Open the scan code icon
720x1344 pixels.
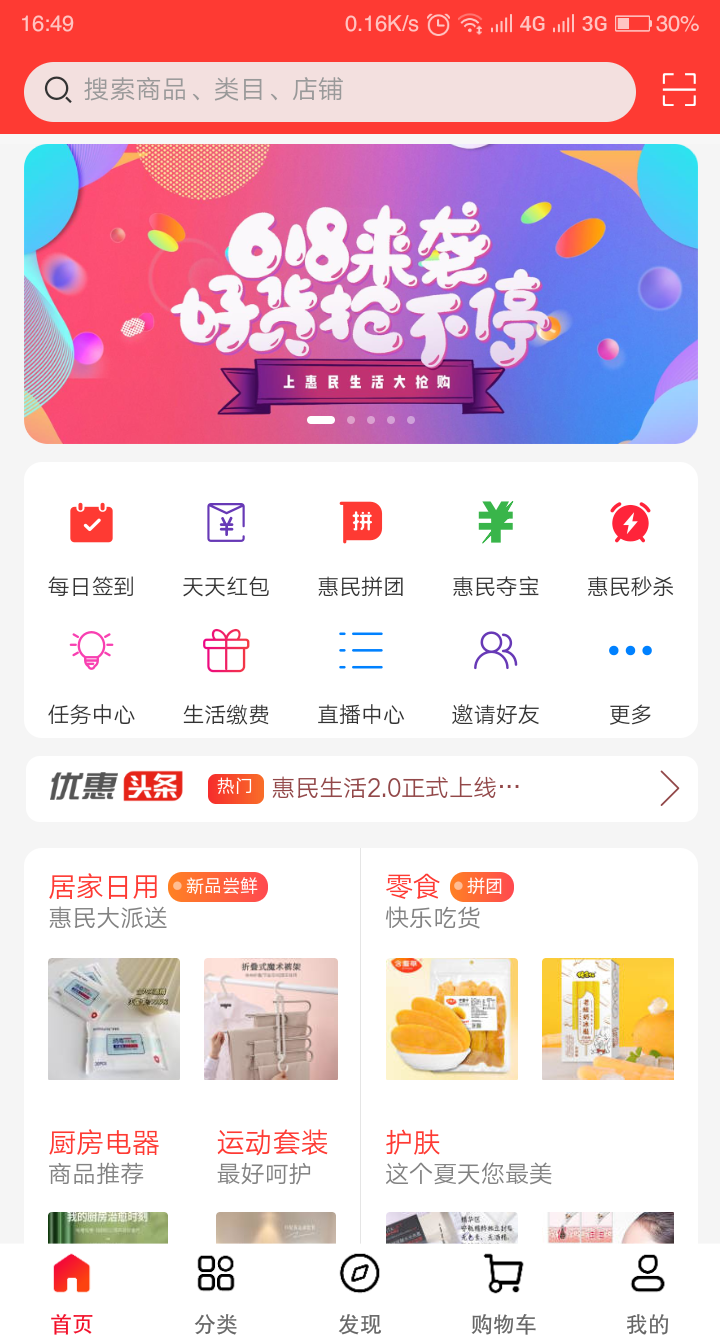pos(679,90)
